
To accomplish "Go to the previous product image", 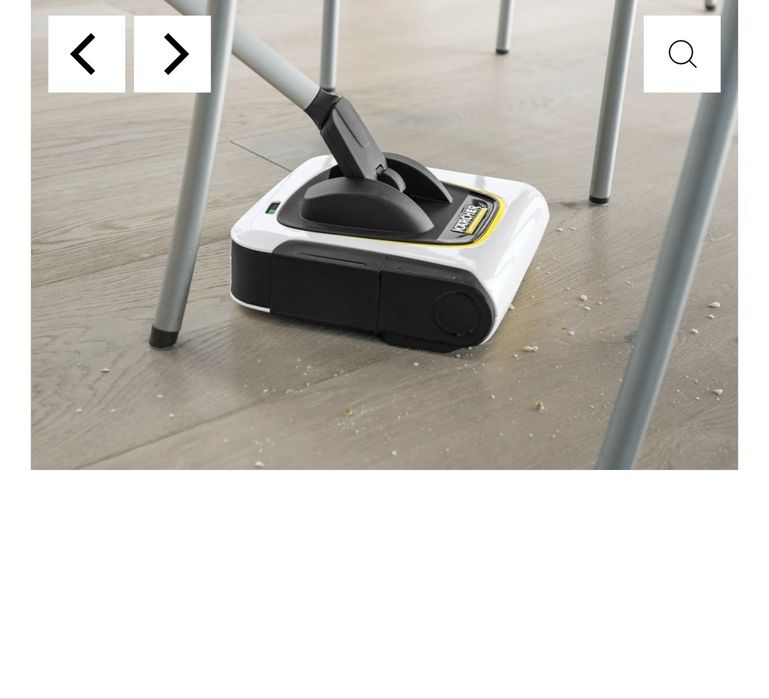I will click(x=87, y=54).
